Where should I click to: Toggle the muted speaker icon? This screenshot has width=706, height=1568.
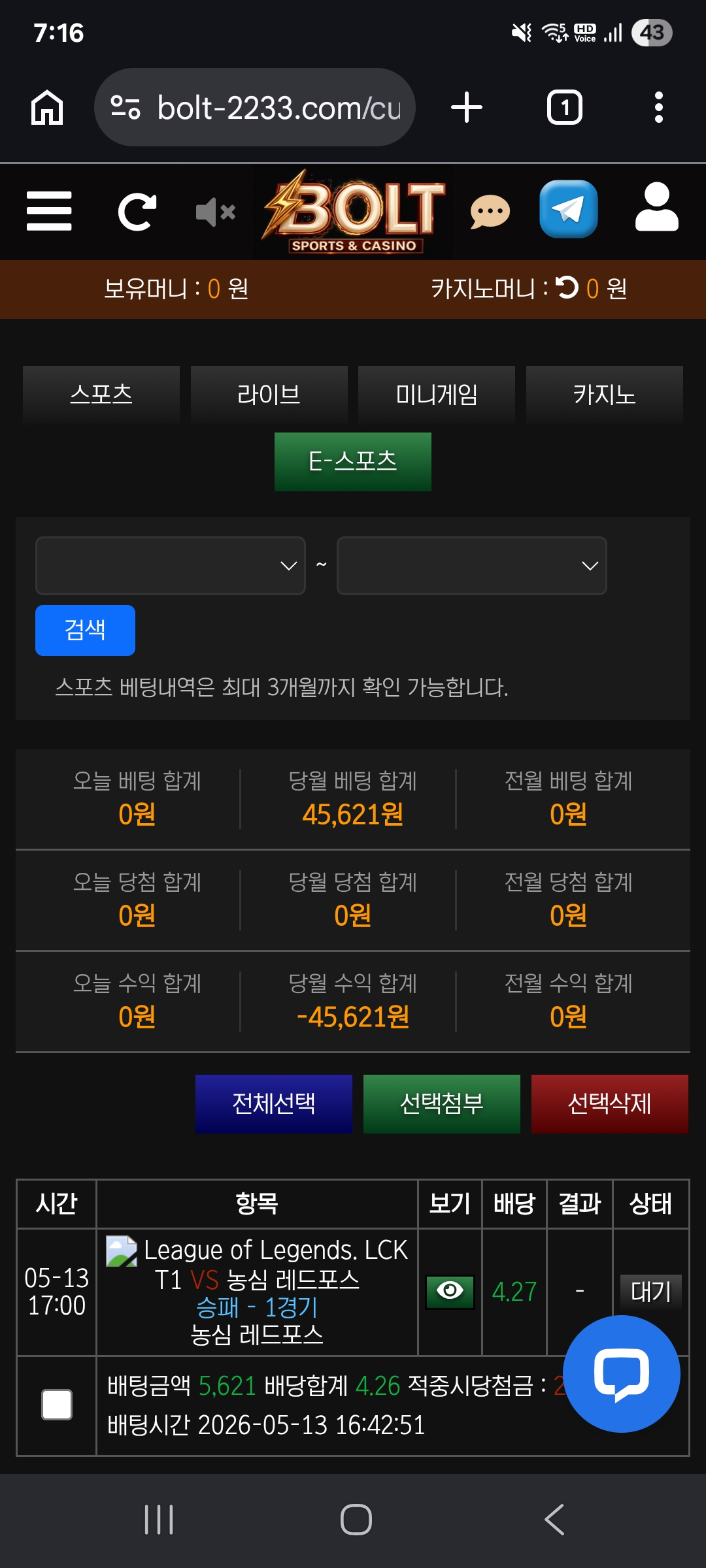coord(216,212)
